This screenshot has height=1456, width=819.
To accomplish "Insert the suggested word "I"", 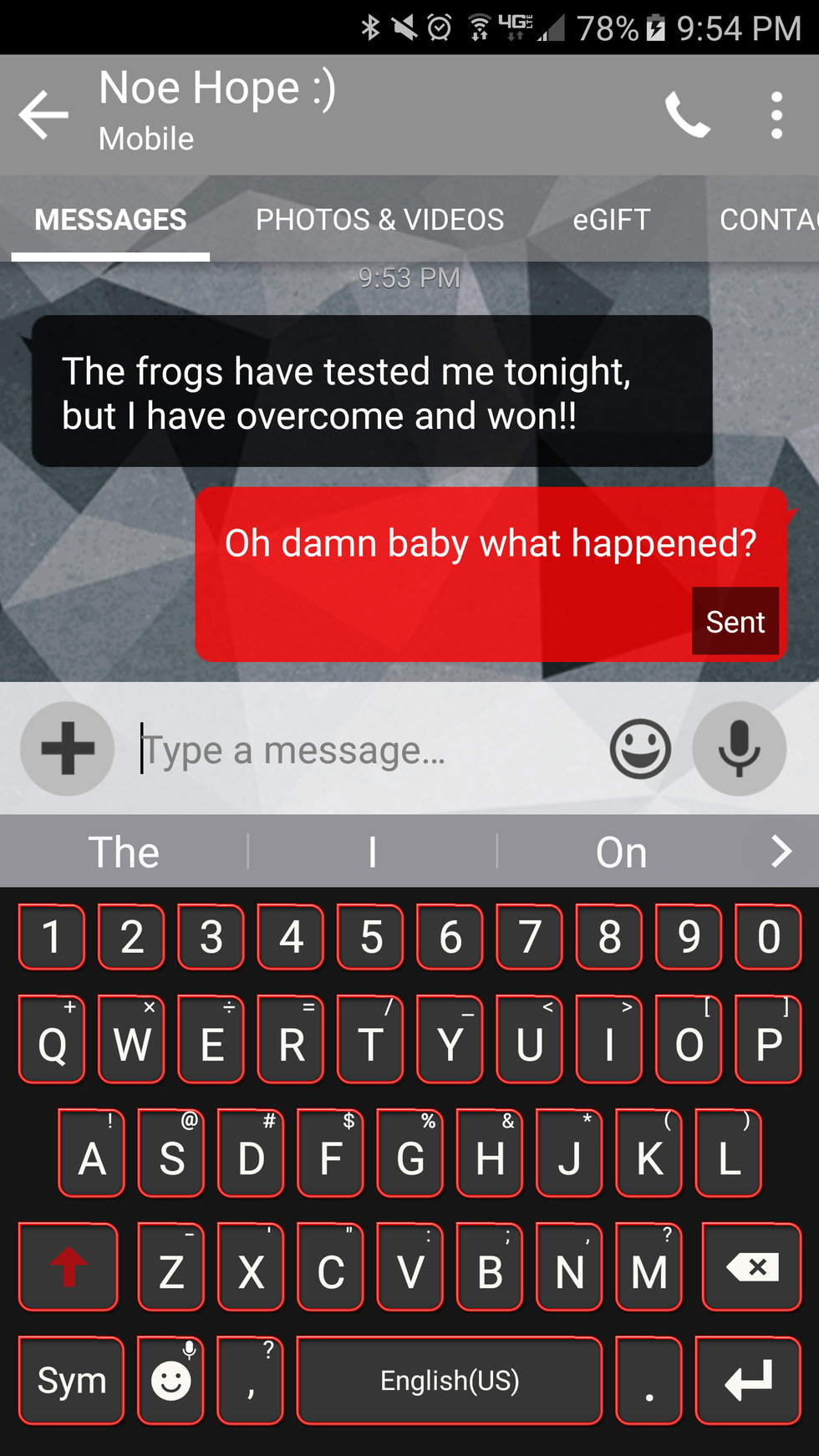I will tap(372, 852).
